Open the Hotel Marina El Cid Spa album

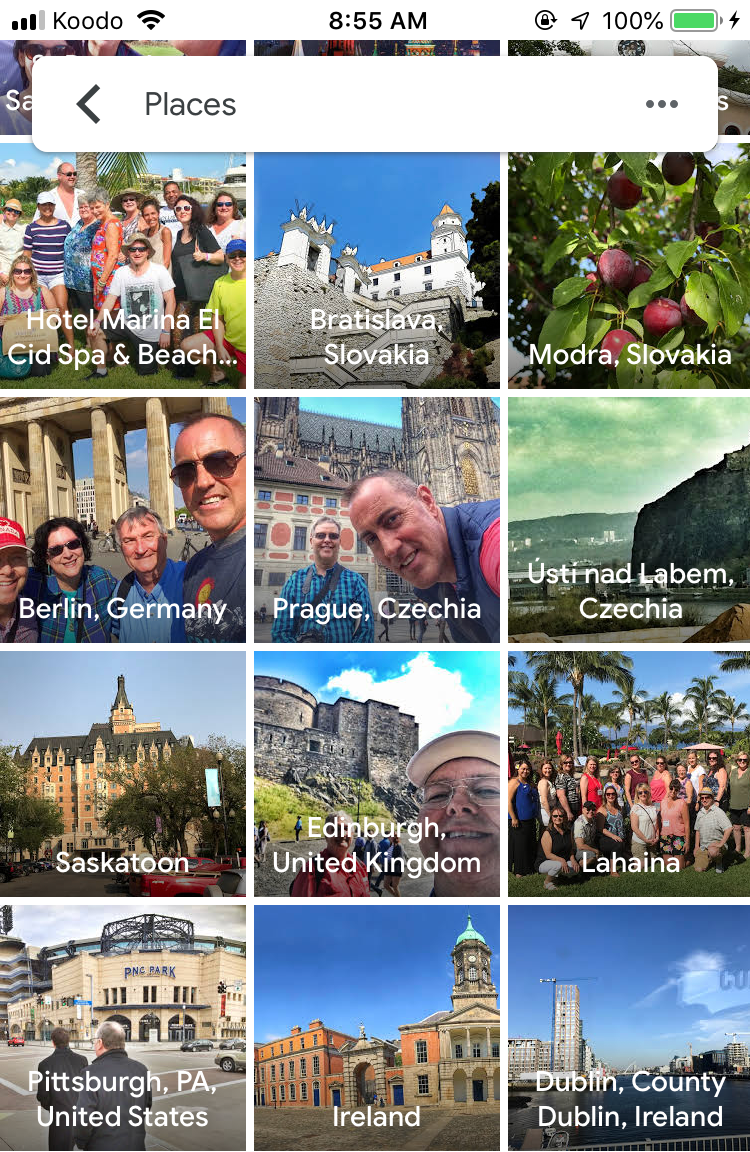coord(123,270)
